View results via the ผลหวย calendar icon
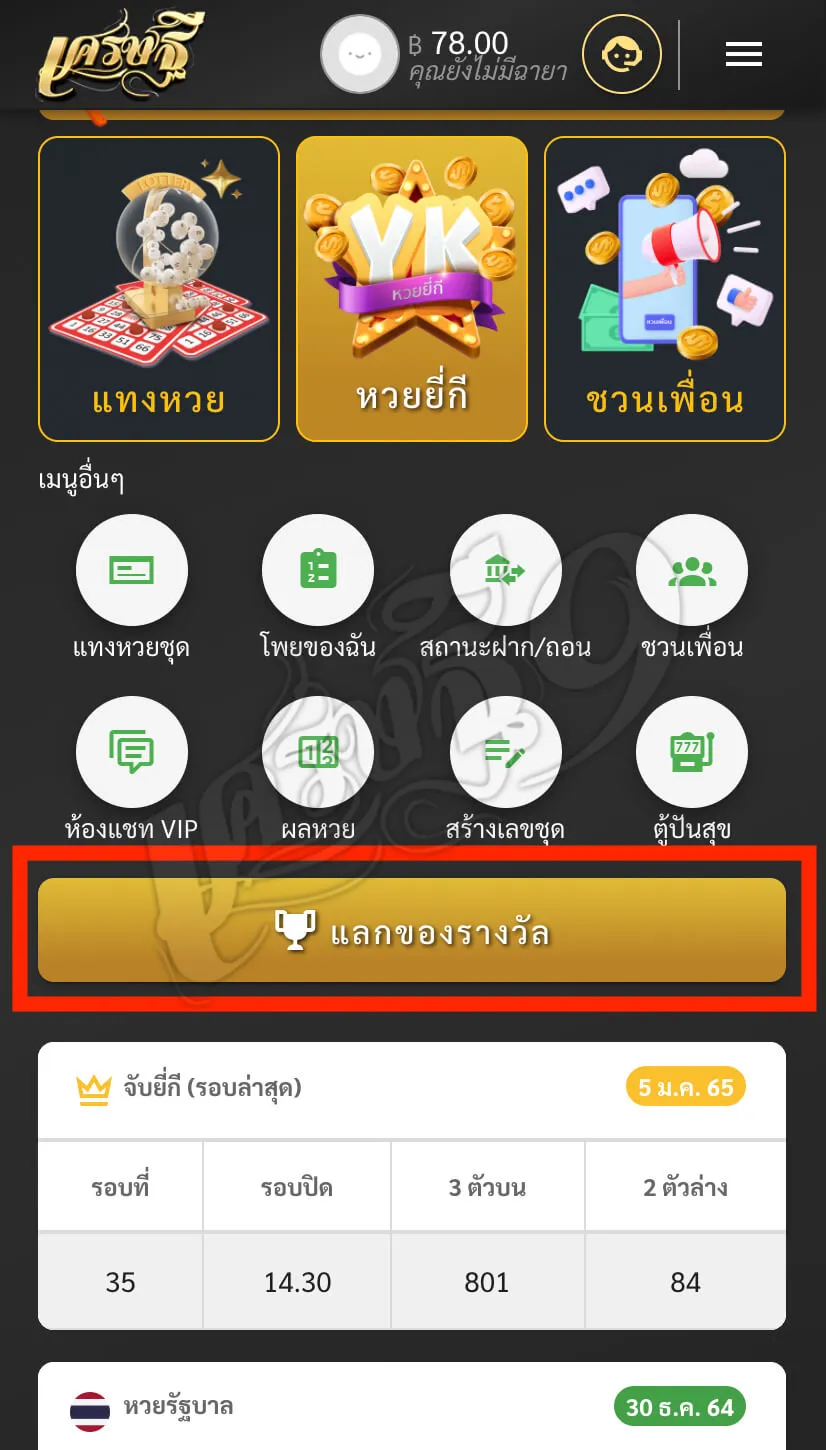Screen dimensions: 826x1450 point(318,751)
